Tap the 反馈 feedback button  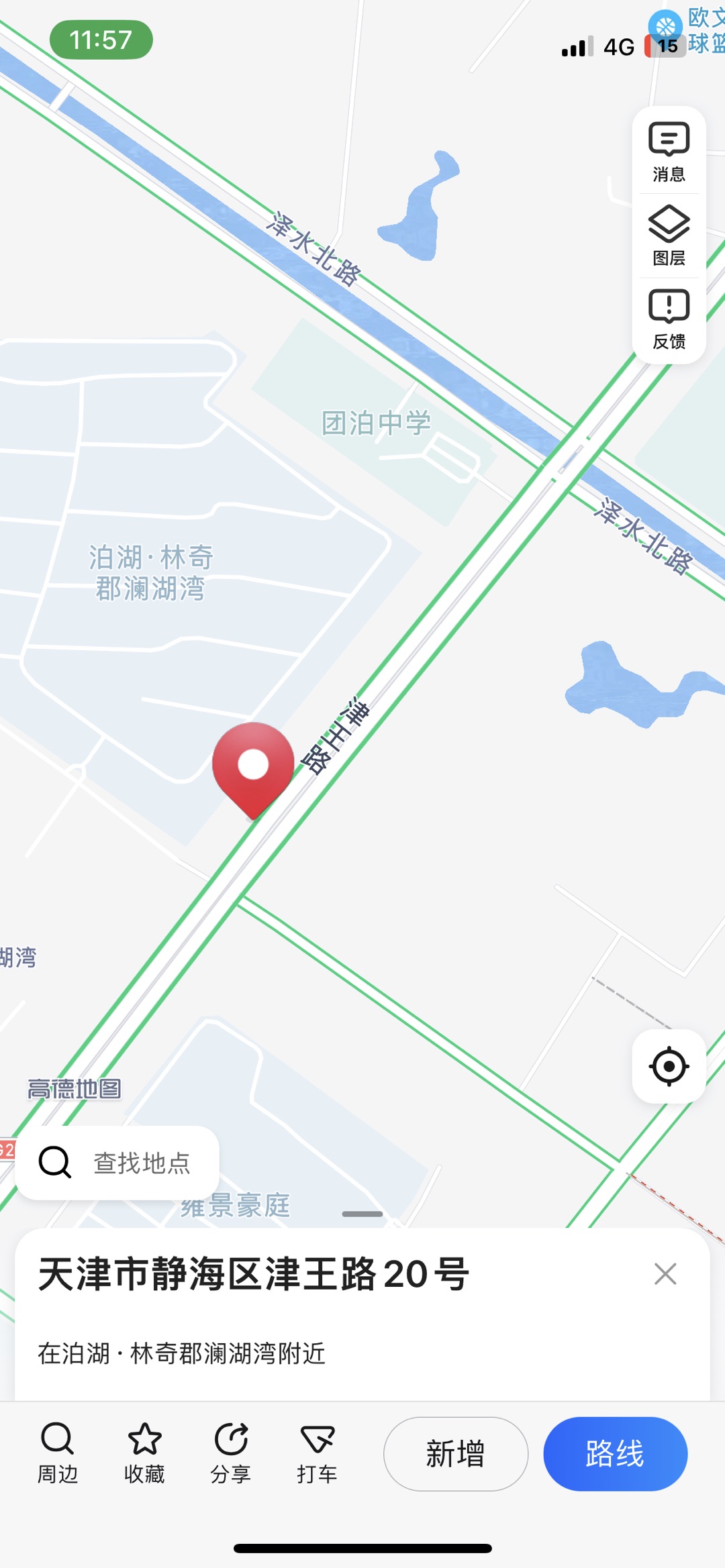click(669, 319)
